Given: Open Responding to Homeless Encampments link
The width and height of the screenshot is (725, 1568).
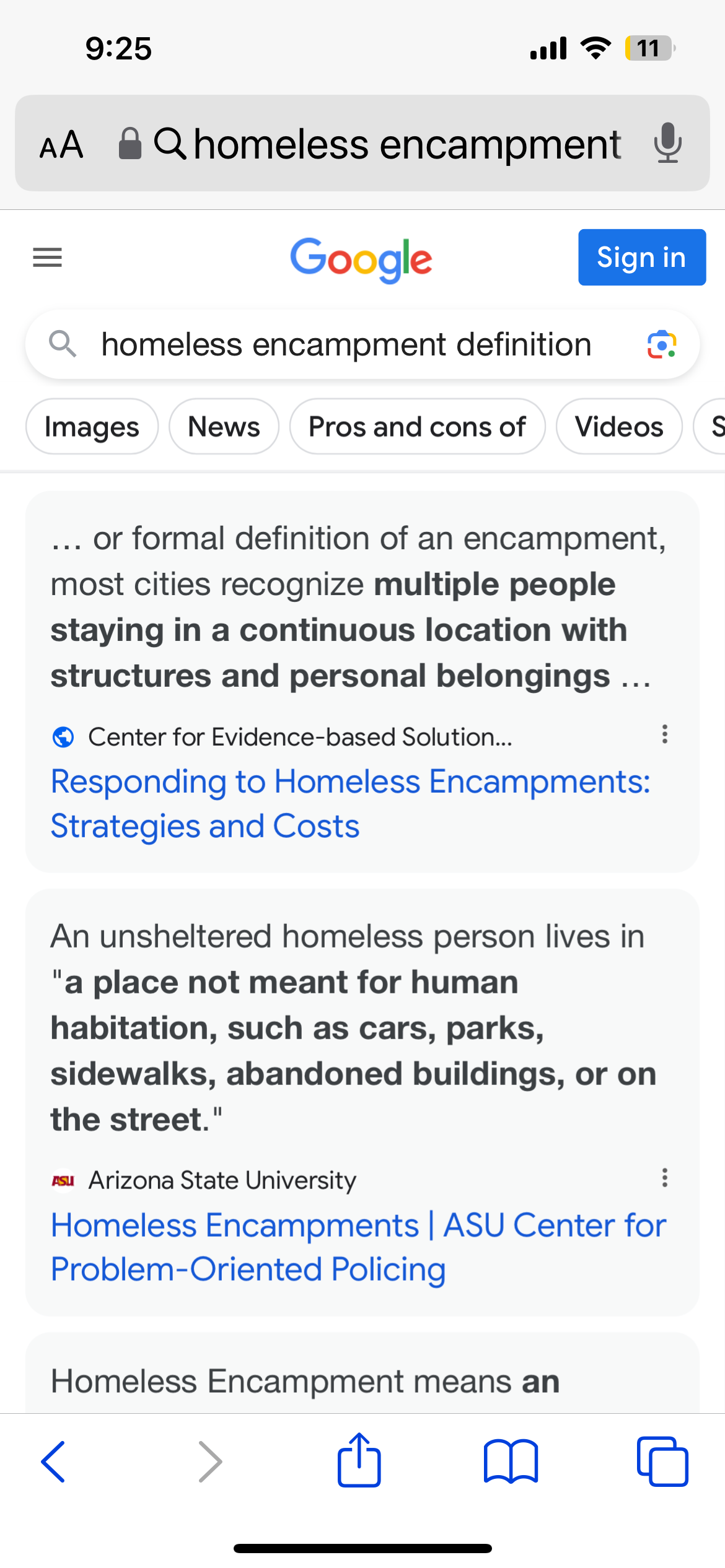Looking at the screenshot, I should point(350,804).
